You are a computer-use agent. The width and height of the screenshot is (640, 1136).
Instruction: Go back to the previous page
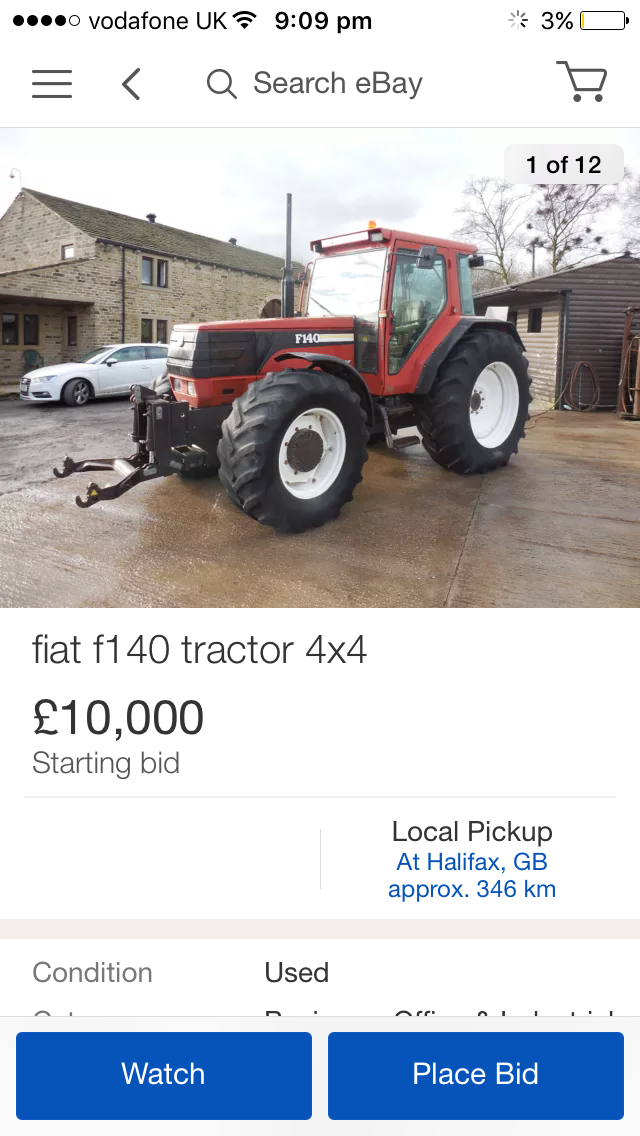tap(131, 83)
